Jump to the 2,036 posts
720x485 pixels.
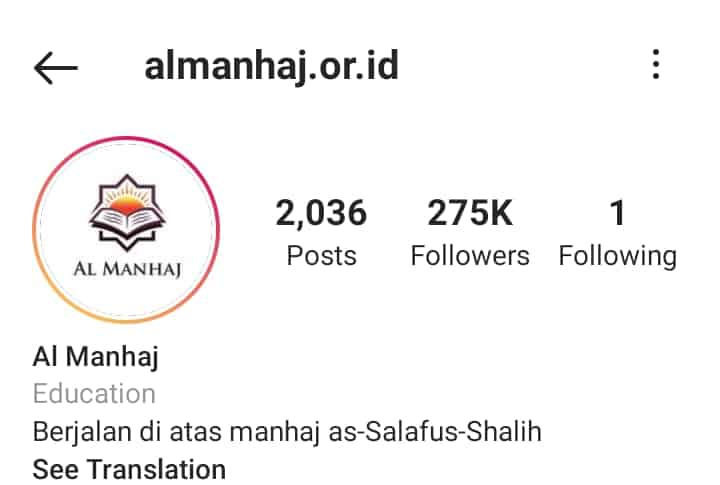coord(322,233)
